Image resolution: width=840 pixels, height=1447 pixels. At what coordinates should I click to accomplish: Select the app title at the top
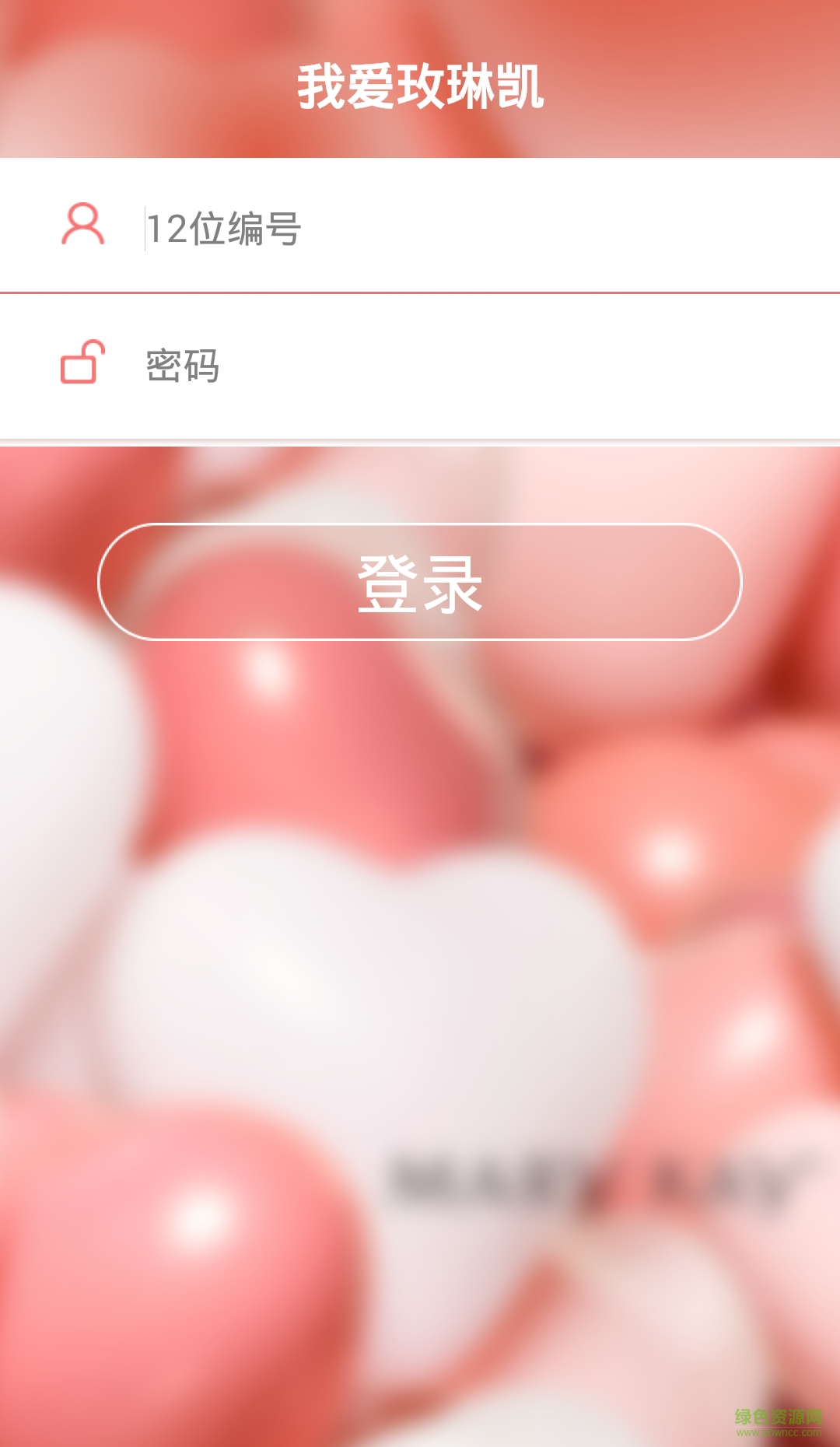(x=420, y=88)
